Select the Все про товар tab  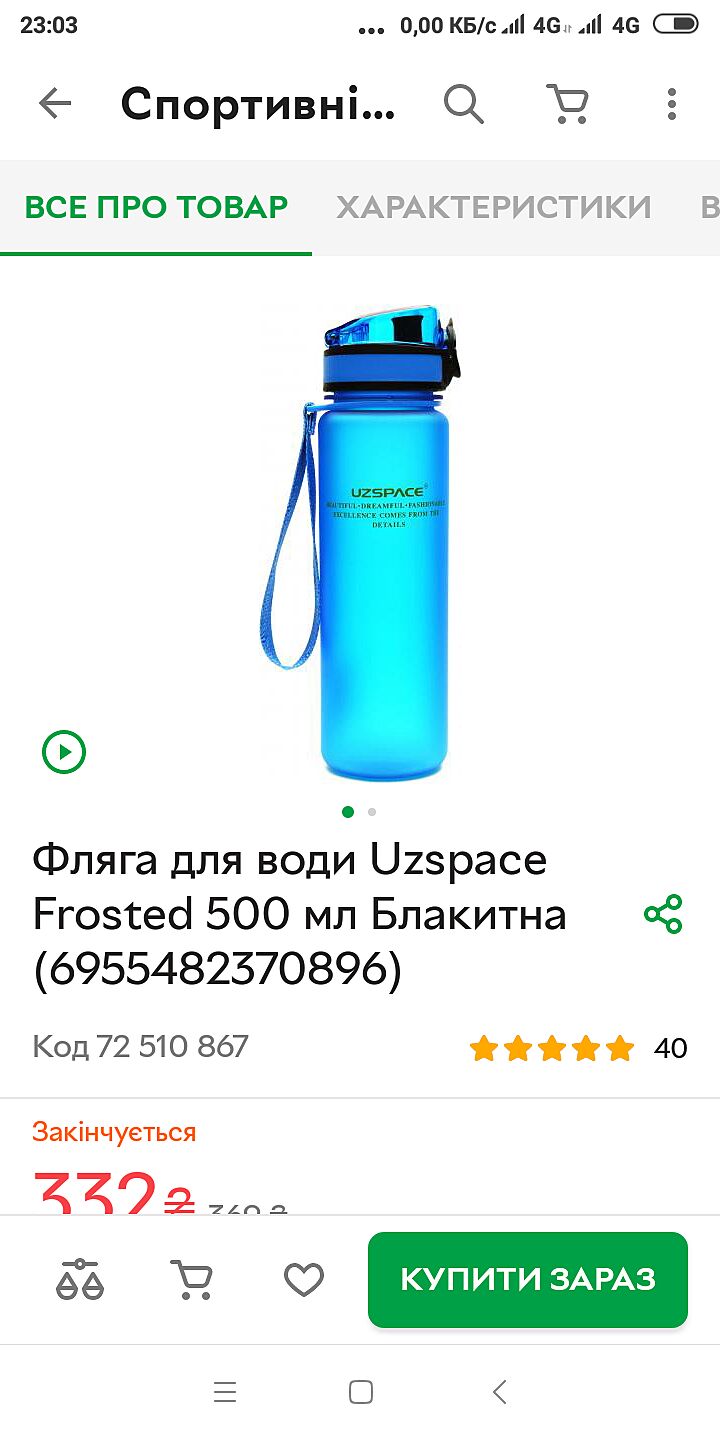click(156, 207)
